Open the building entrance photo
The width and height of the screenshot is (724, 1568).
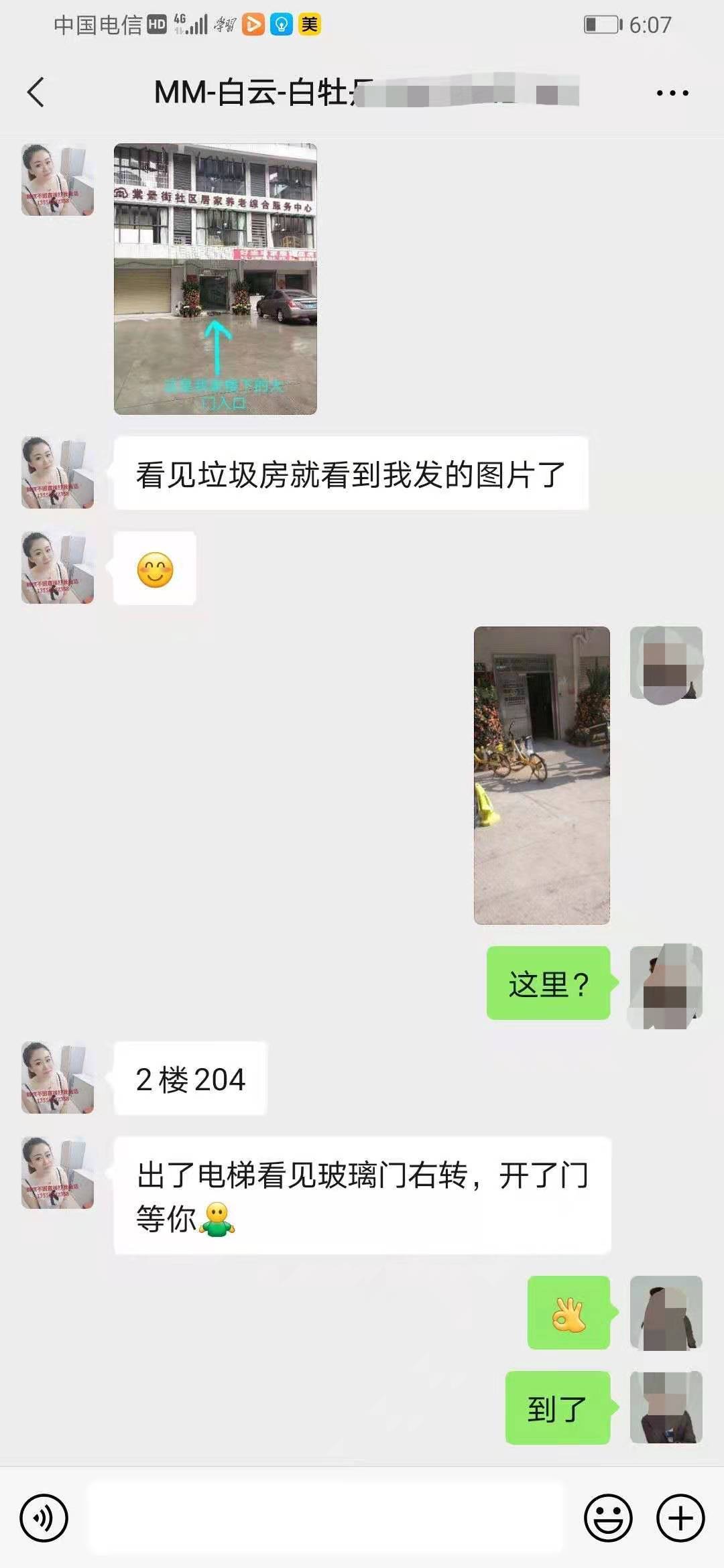coord(216,278)
